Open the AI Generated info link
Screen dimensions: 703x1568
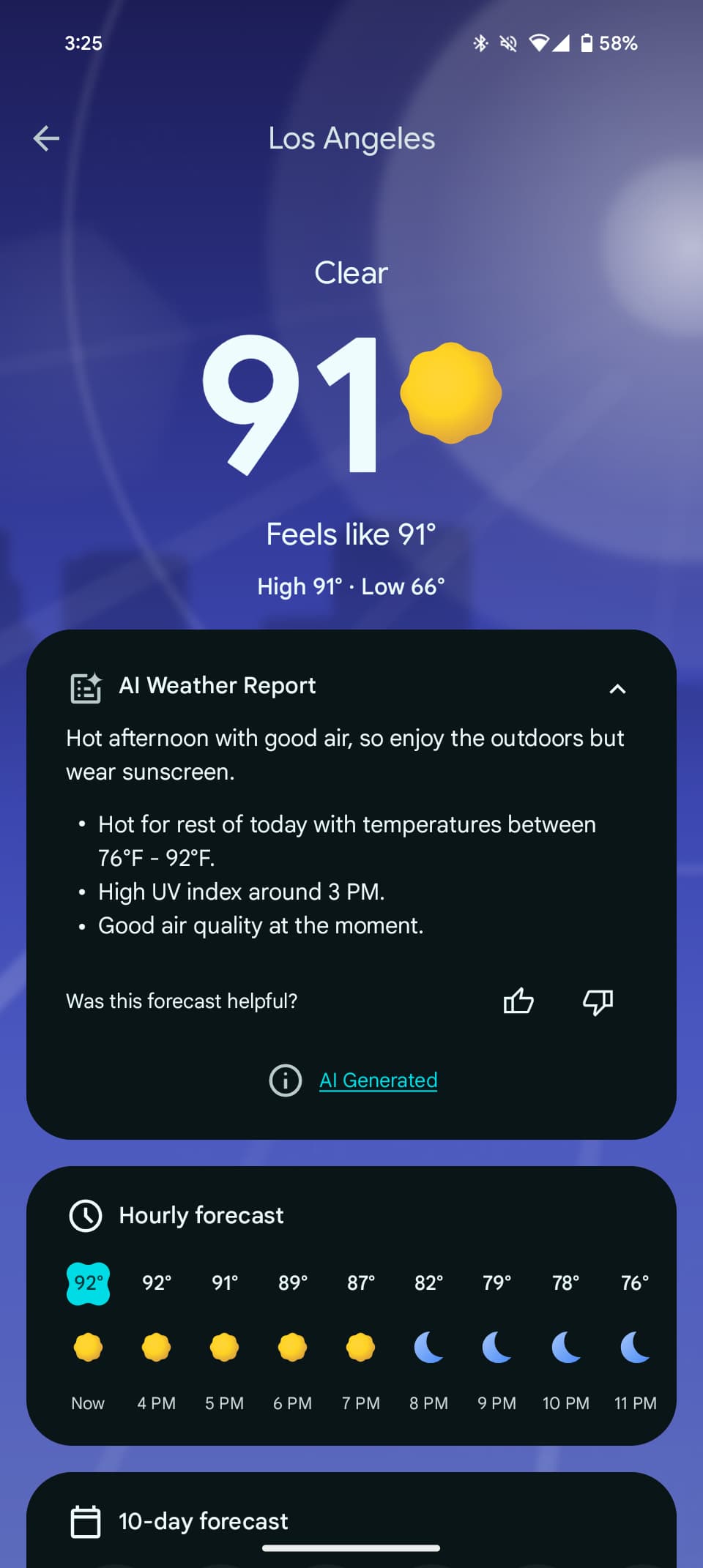point(378,1080)
